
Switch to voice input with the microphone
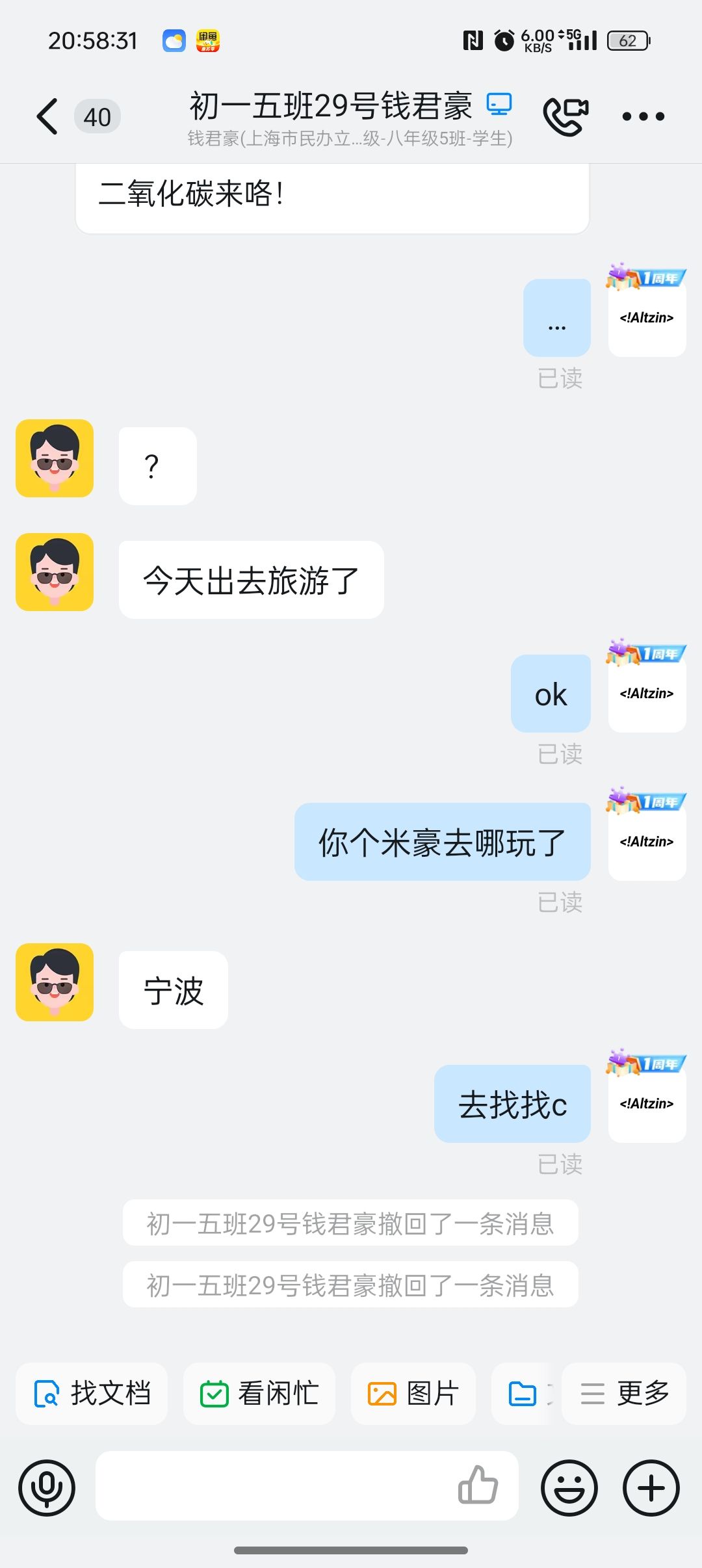(x=47, y=1487)
